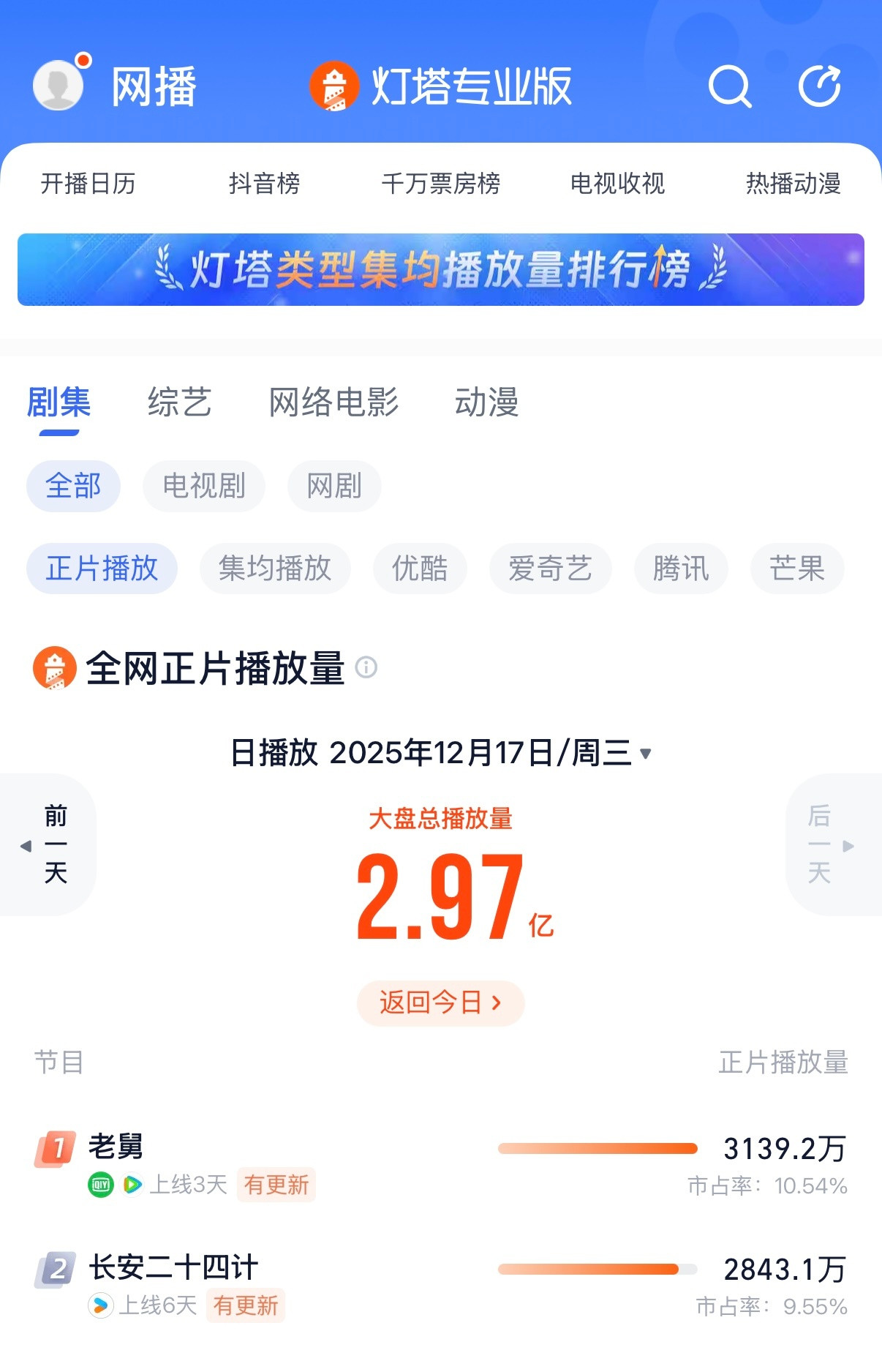This screenshot has height=1372, width=882.
Task: Switch to the 综艺 tab
Action: (x=179, y=403)
